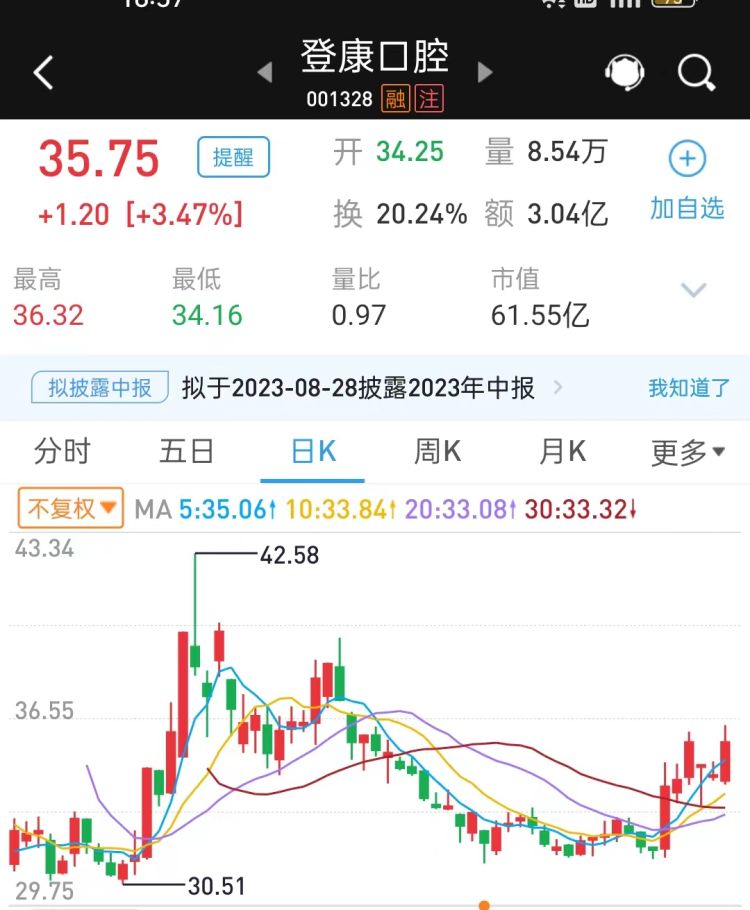
Task: Click the 拟披露中报 announcement banner
Action: (97, 388)
